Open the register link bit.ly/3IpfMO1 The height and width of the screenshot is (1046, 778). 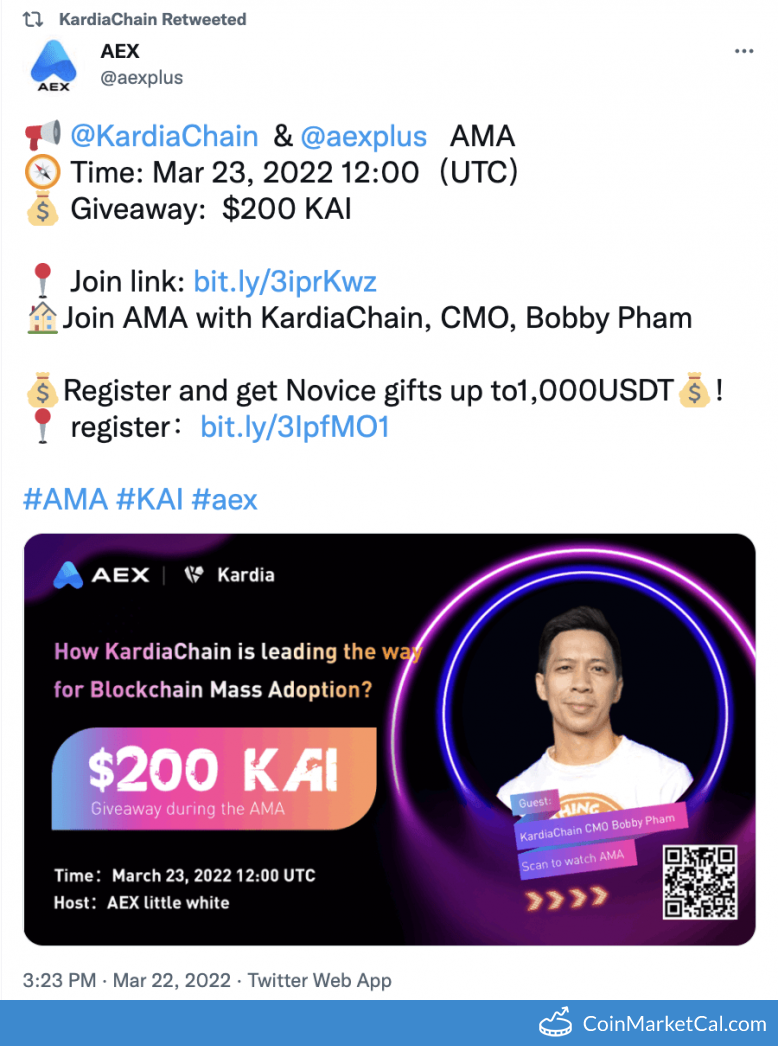(x=294, y=427)
